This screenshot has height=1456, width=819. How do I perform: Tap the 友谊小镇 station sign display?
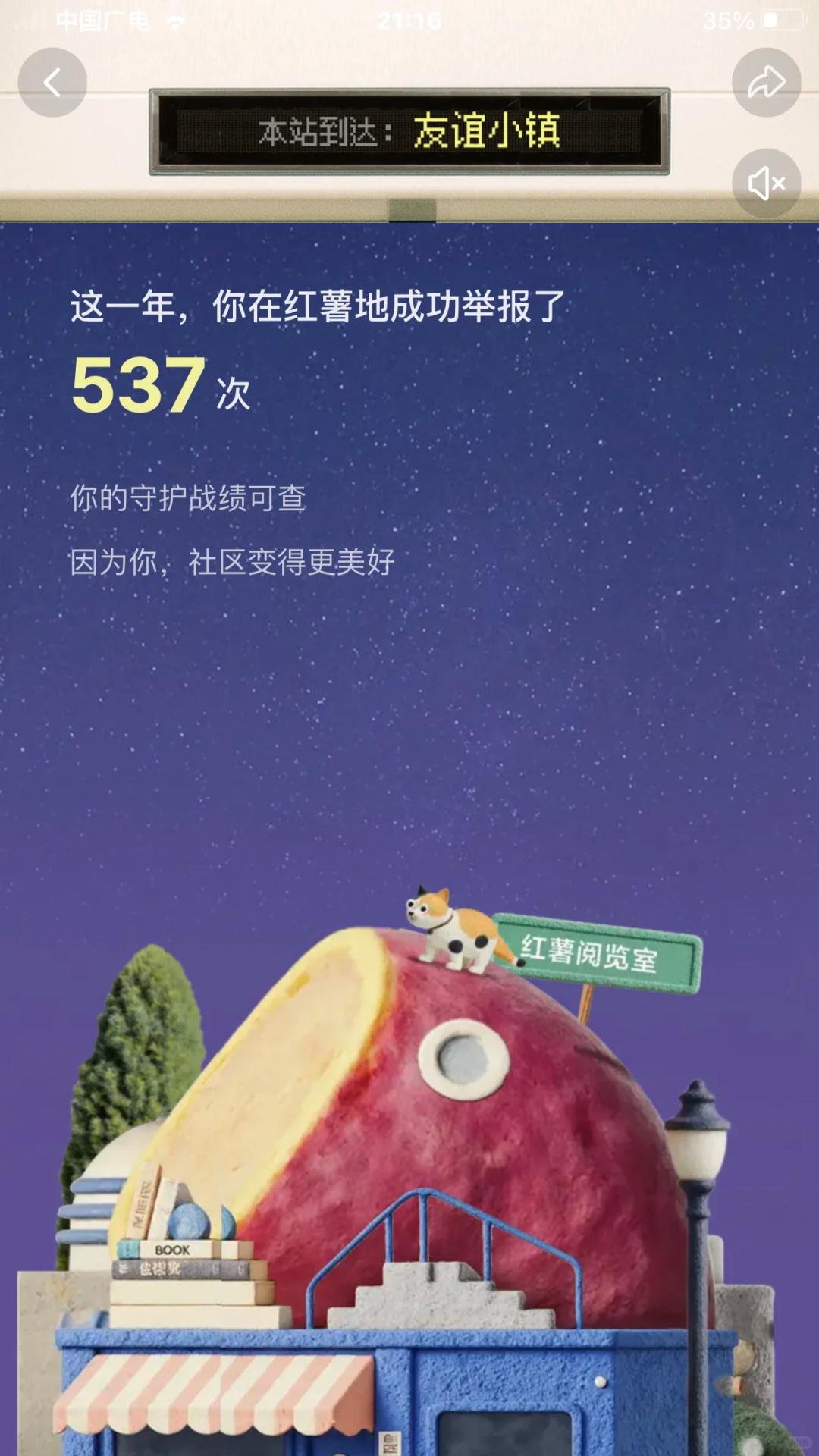409,130
